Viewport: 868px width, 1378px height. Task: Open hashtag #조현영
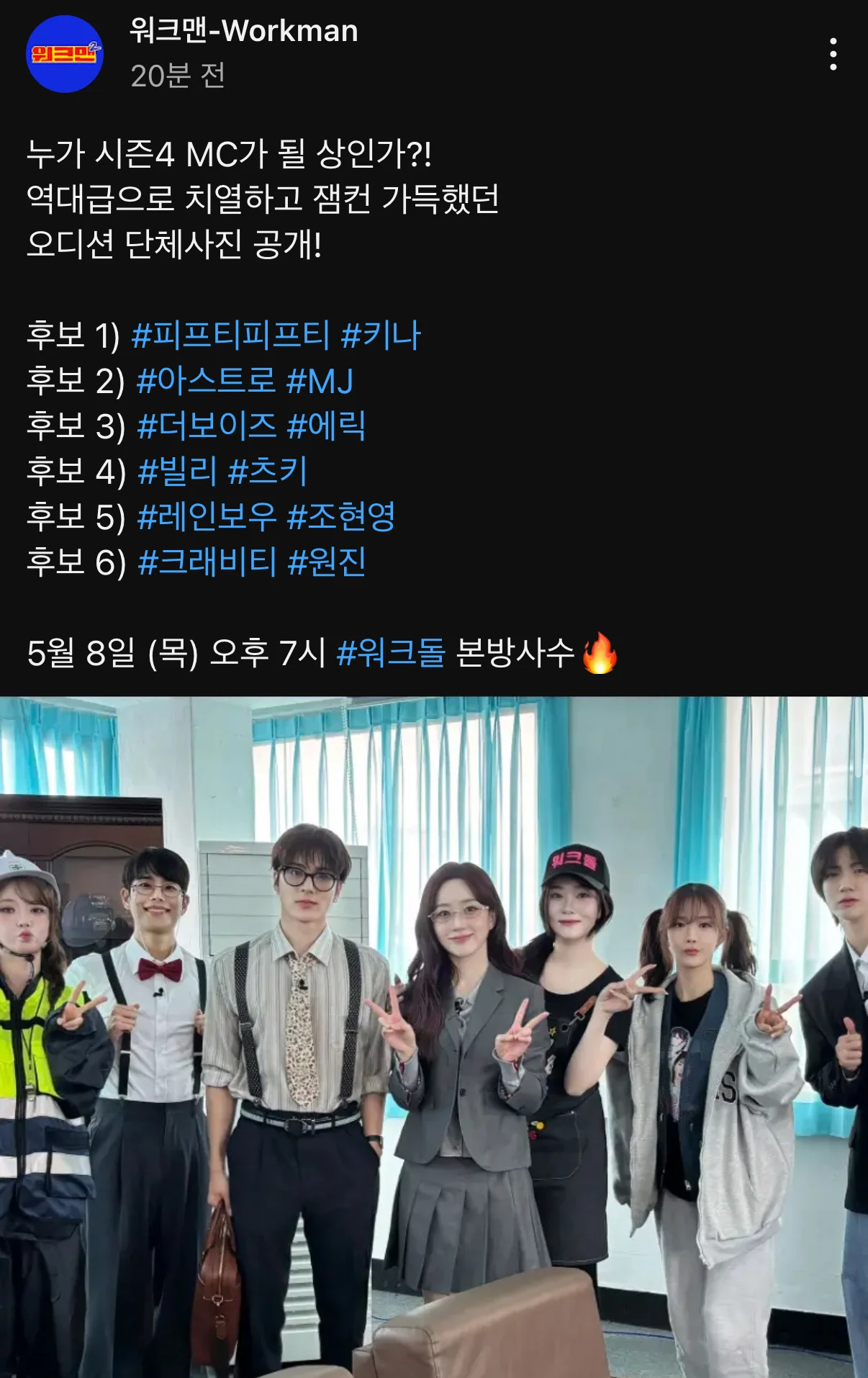341,517
